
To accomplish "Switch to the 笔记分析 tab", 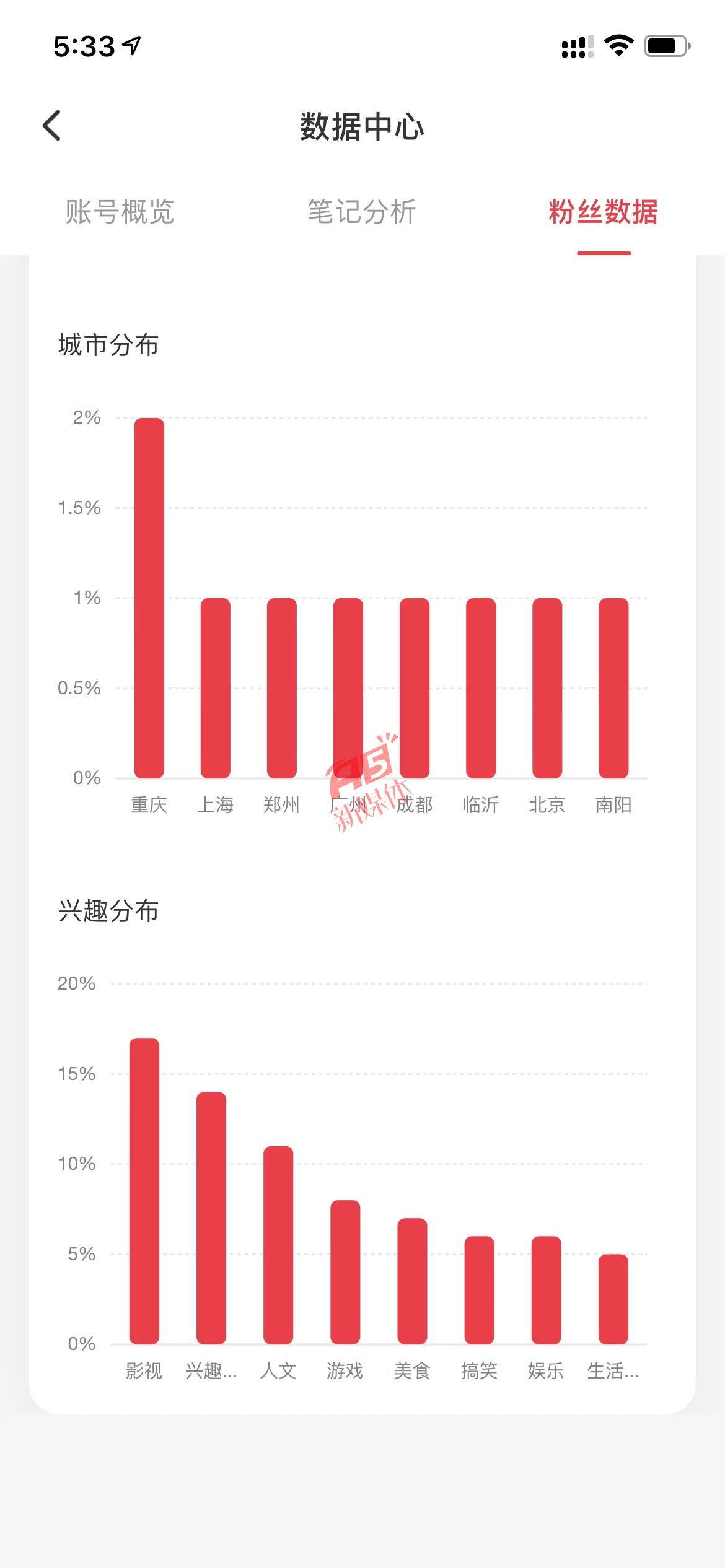I will (x=362, y=212).
